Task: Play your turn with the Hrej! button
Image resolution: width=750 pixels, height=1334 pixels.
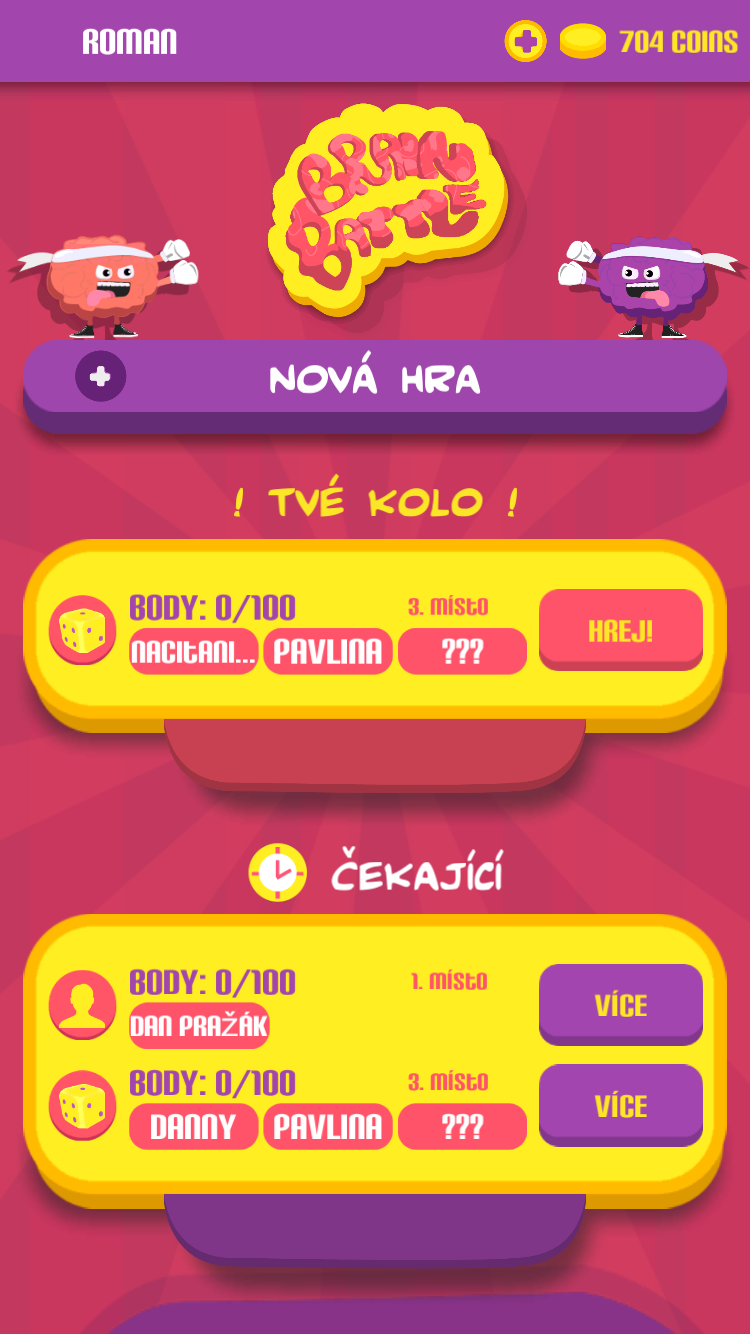Action: click(621, 629)
